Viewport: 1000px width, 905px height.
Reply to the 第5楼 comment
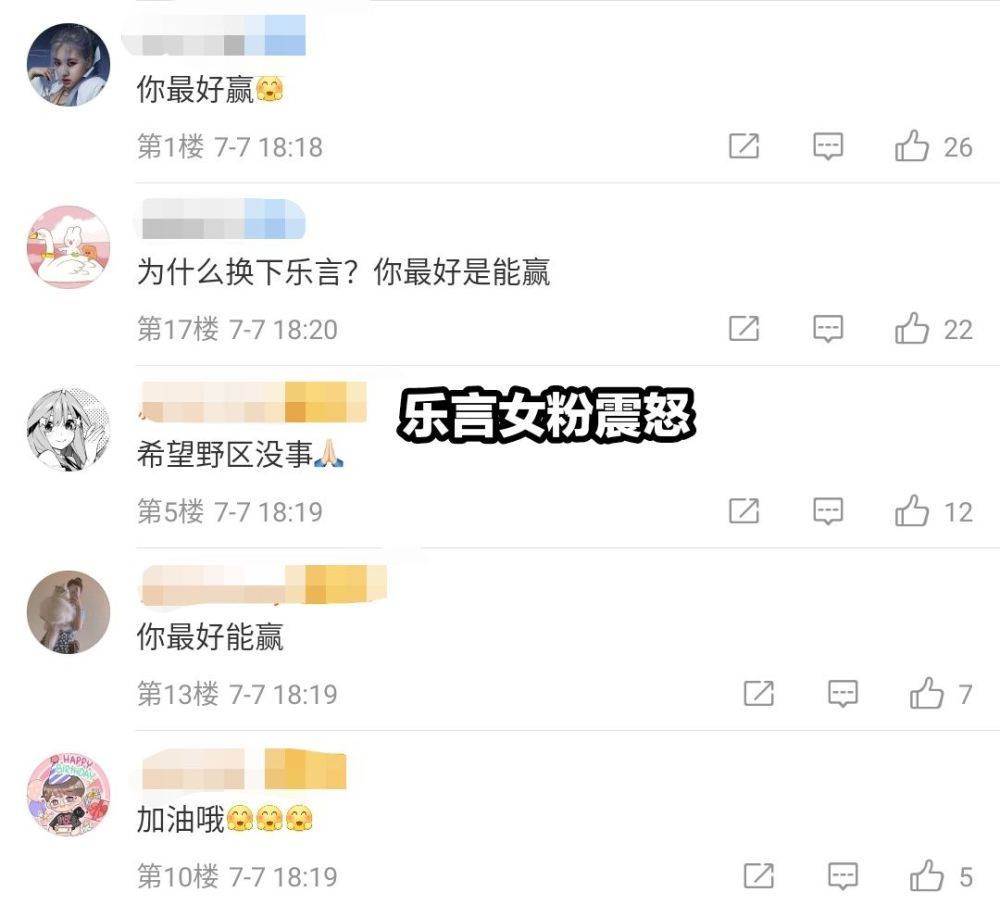(x=827, y=512)
